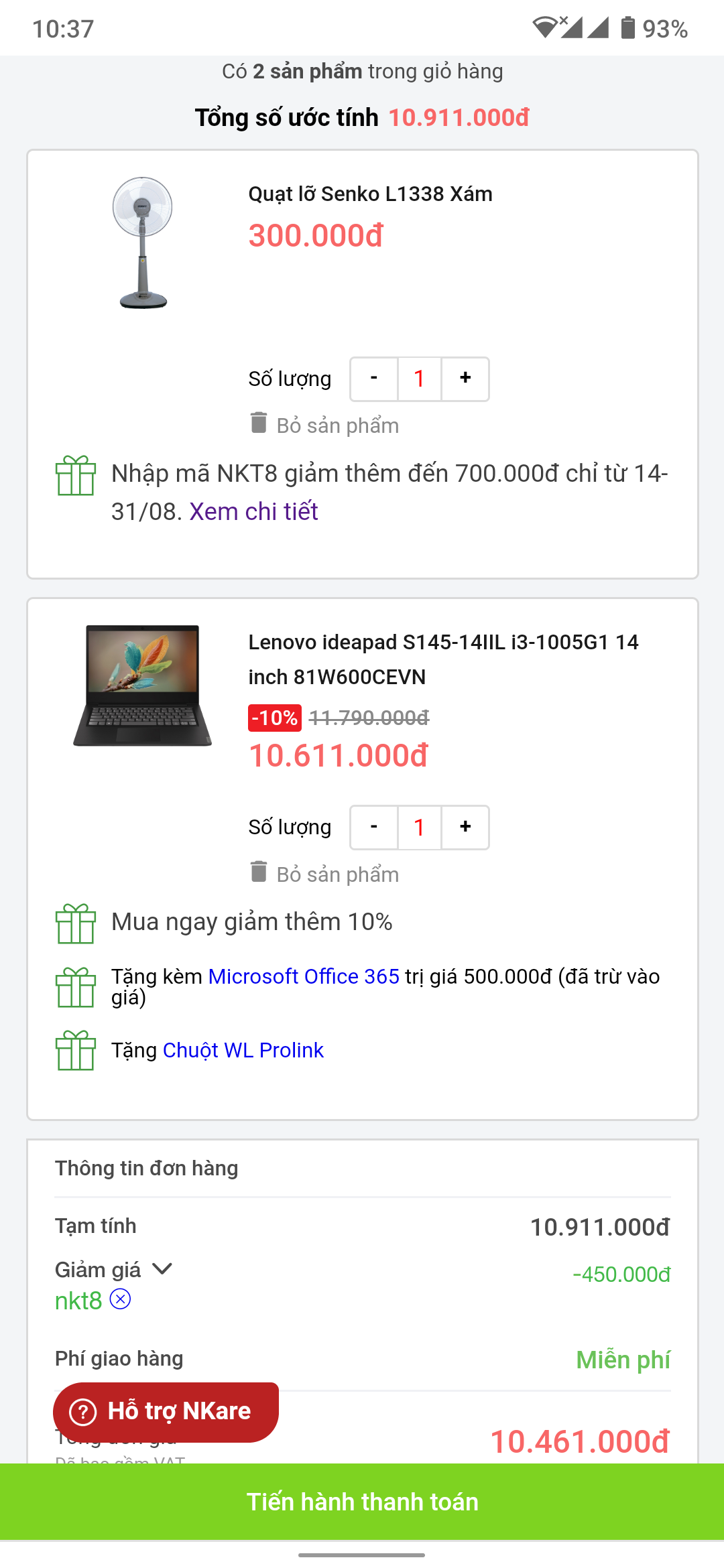Remove Quạt lỡ Senko L1338 from cart
This screenshot has width=724, height=1568.
[325, 425]
